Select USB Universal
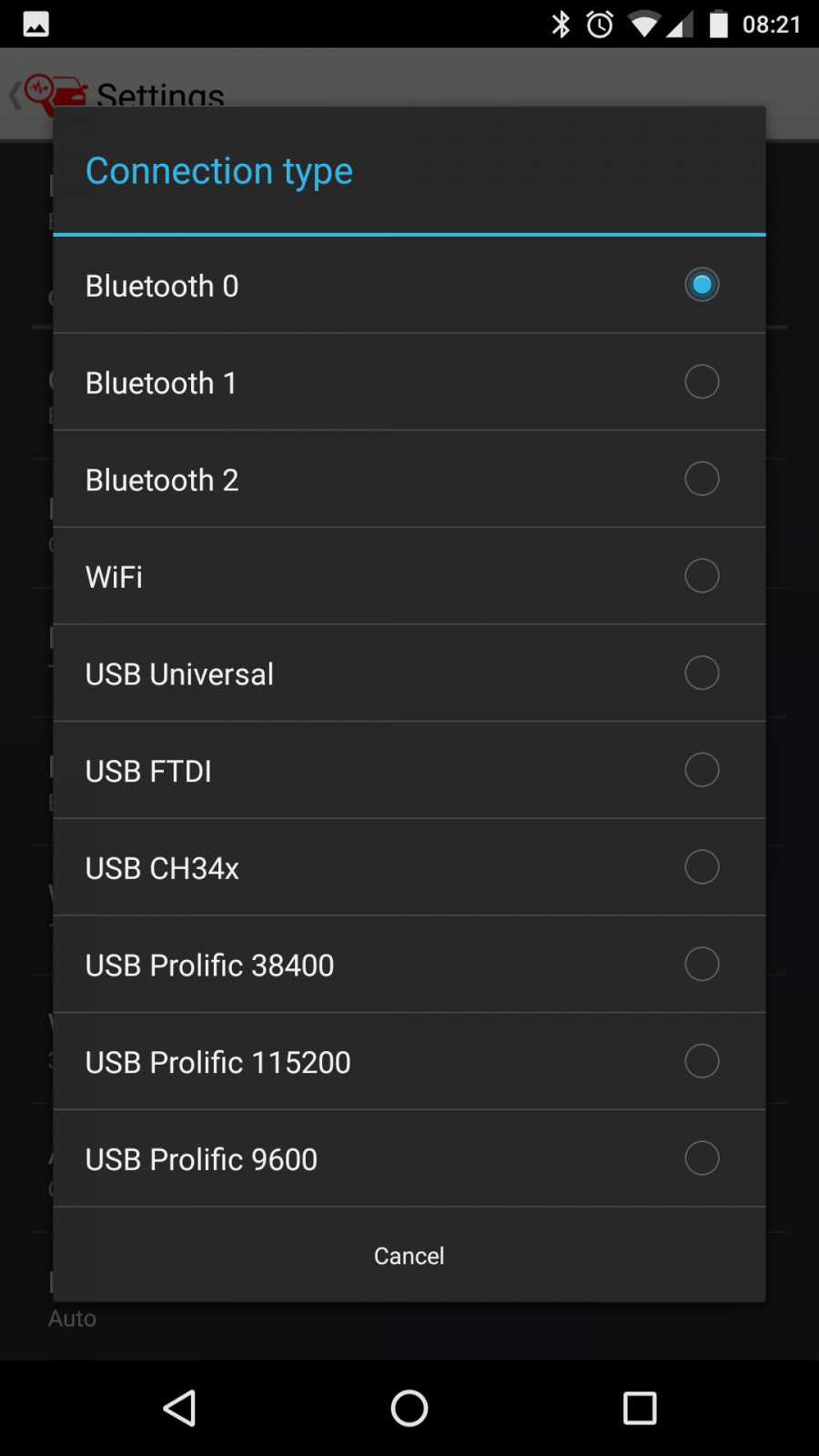Screen dimensions: 819x1456 point(409,673)
